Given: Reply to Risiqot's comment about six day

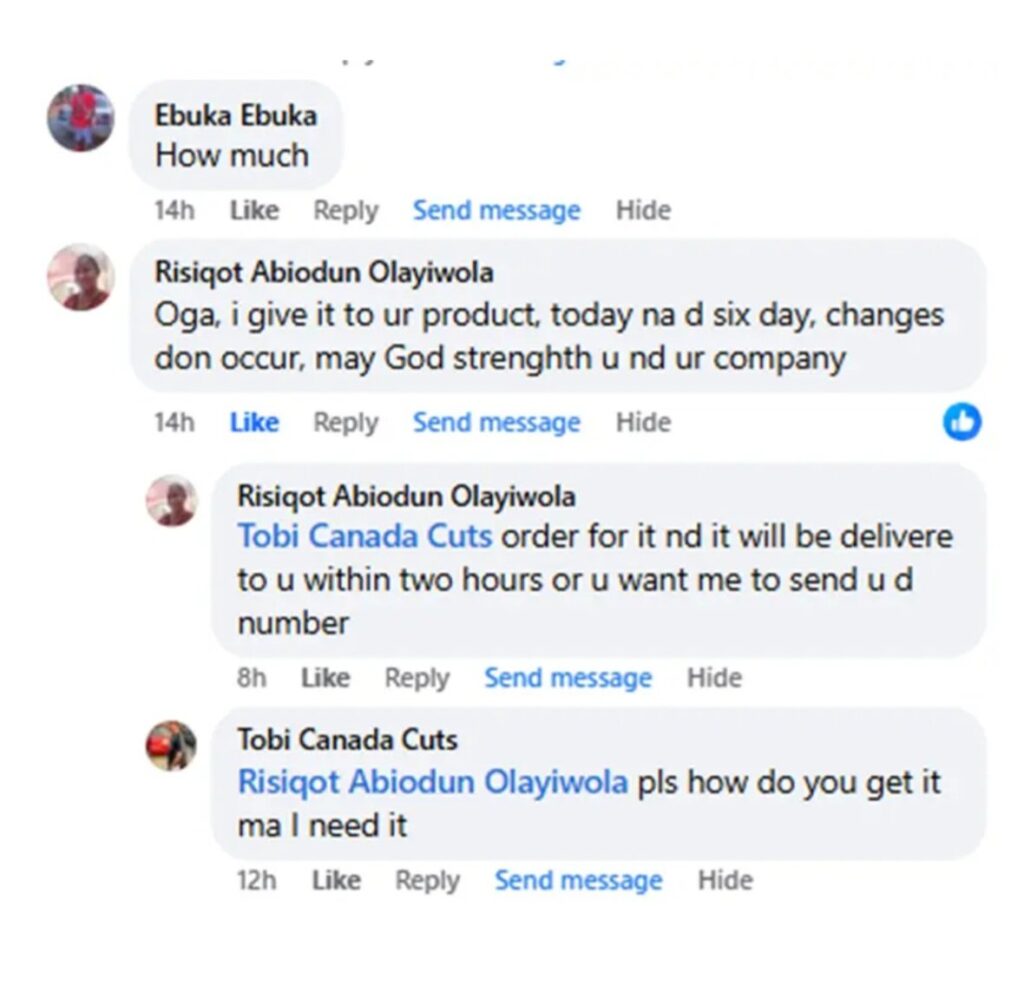Looking at the screenshot, I should click(x=345, y=423).
